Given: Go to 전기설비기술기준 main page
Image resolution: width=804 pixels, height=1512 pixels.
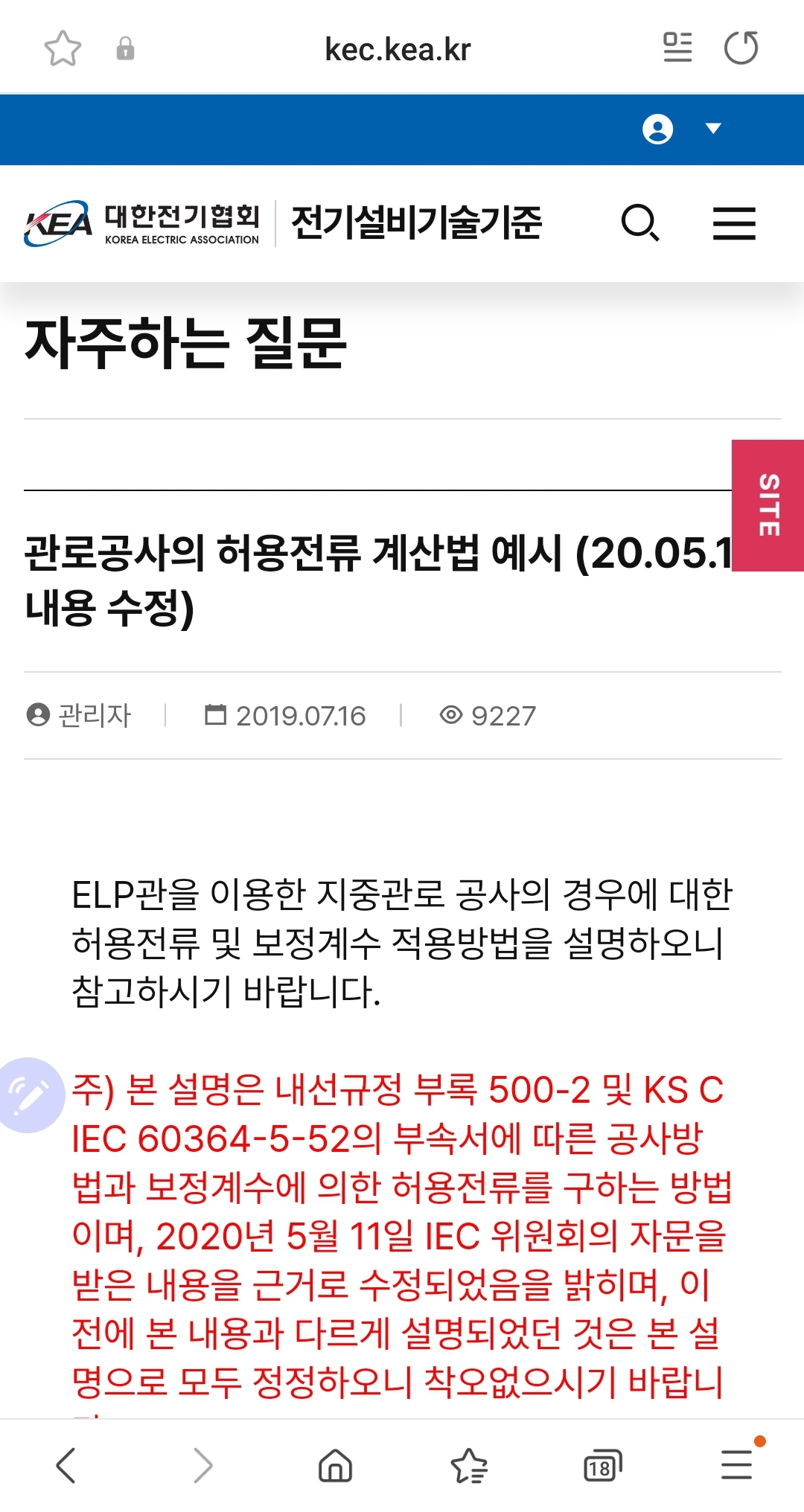Looking at the screenshot, I should [416, 223].
